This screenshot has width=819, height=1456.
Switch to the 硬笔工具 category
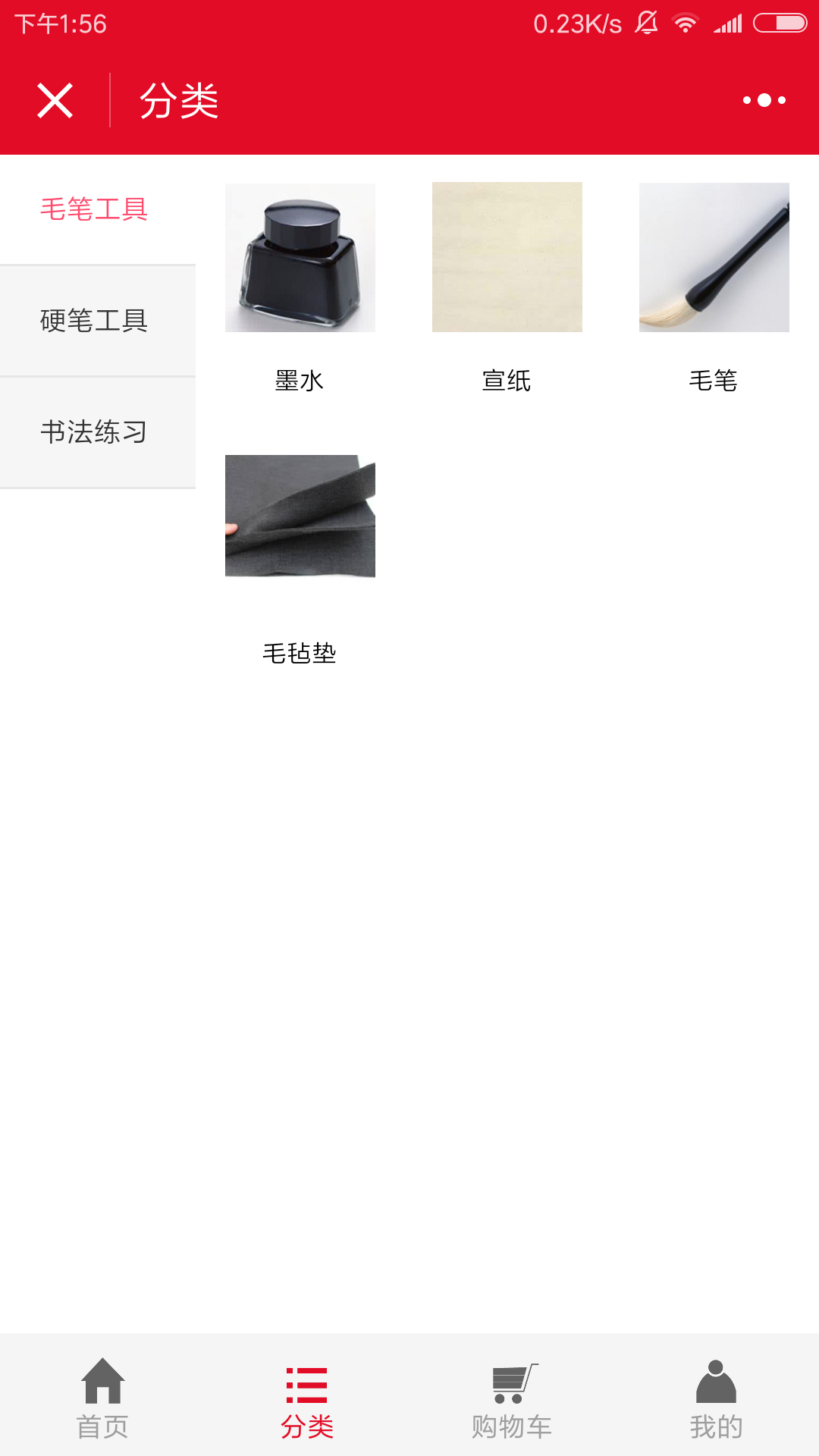94,321
